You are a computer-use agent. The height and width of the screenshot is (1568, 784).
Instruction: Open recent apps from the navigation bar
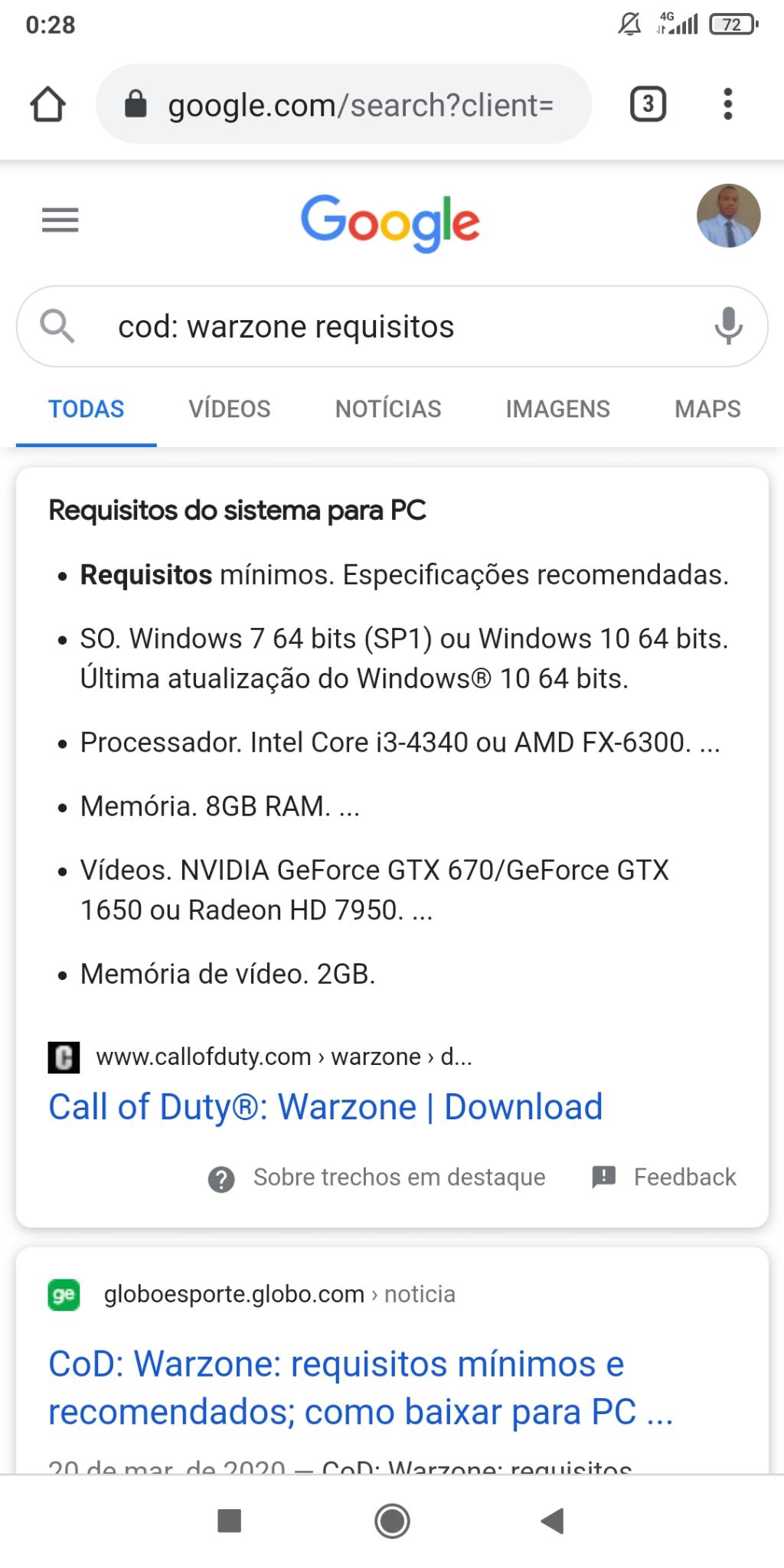click(230, 1521)
